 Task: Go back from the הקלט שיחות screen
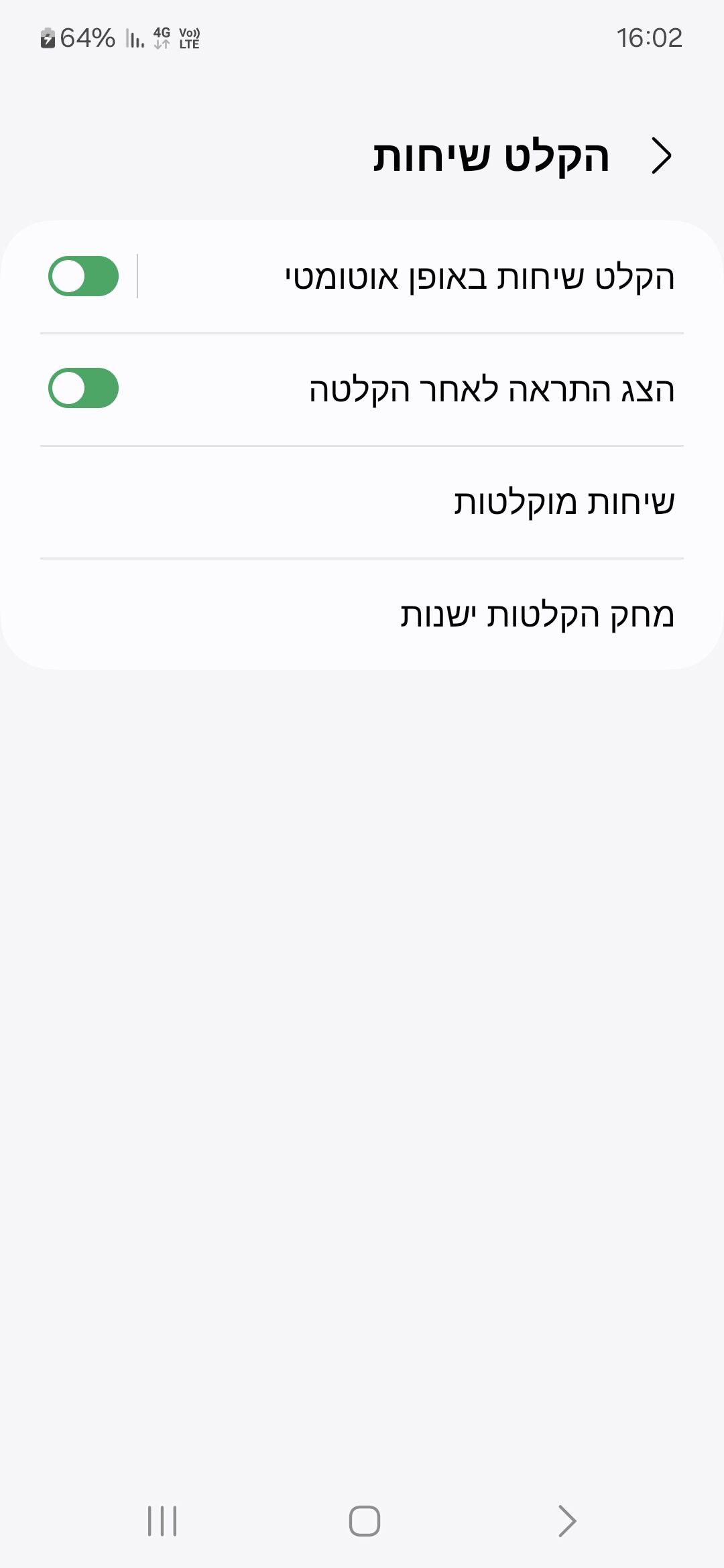[661, 156]
